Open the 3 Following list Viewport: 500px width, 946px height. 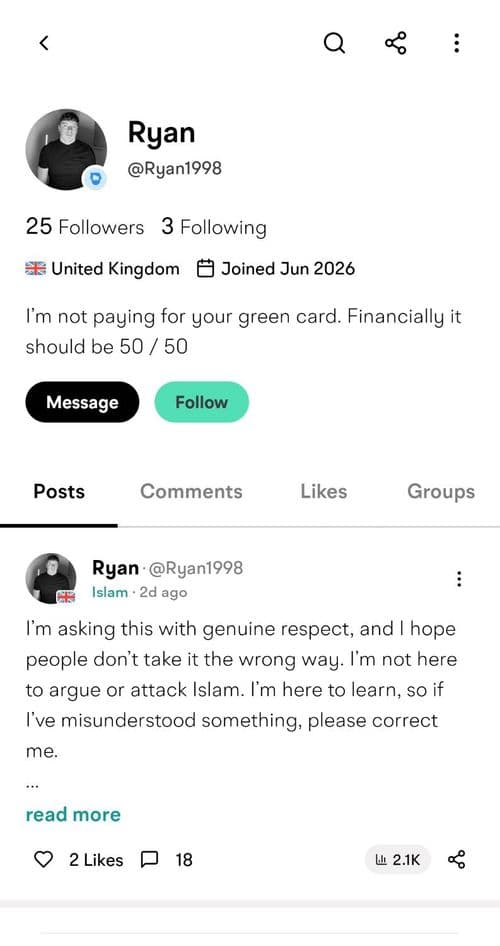tap(214, 227)
